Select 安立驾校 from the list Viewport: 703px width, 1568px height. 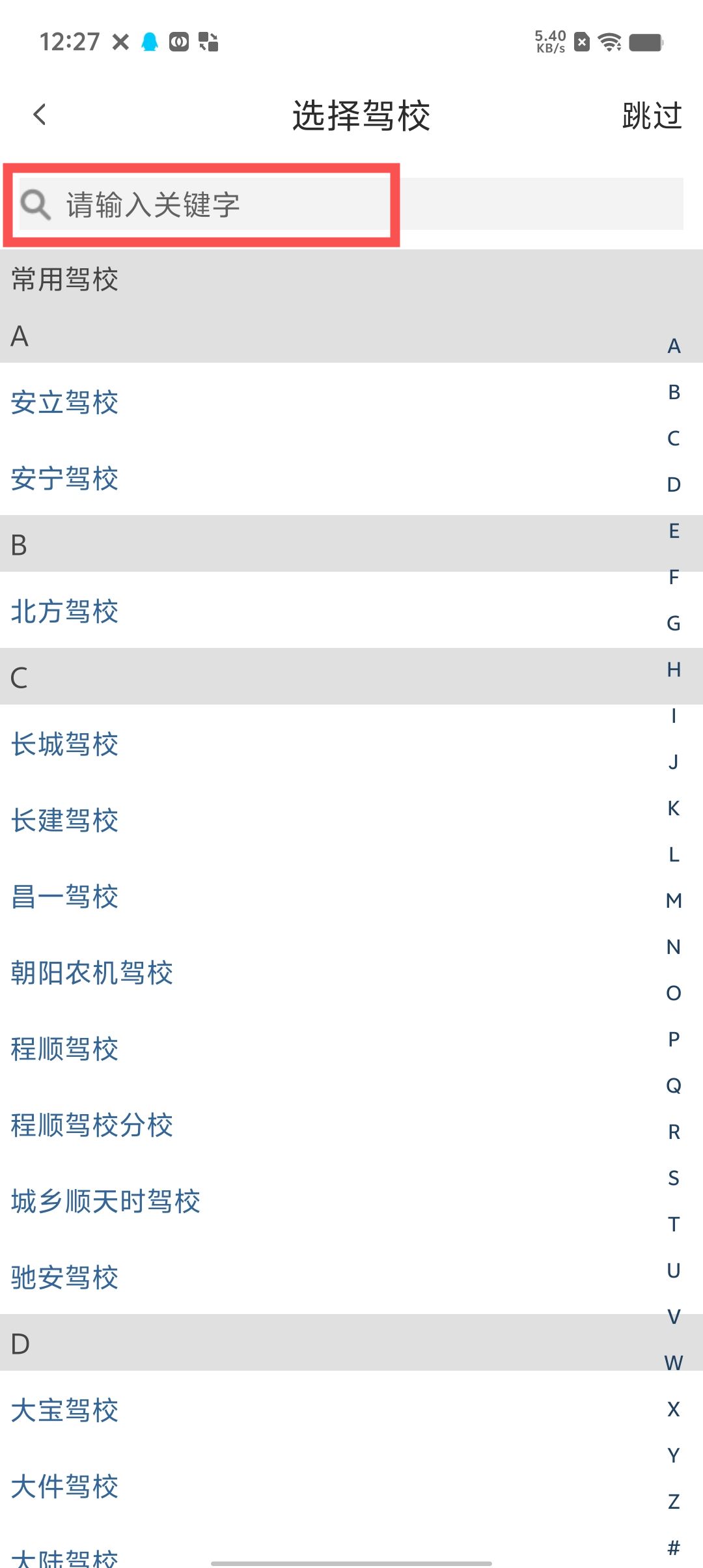(x=64, y=402)
